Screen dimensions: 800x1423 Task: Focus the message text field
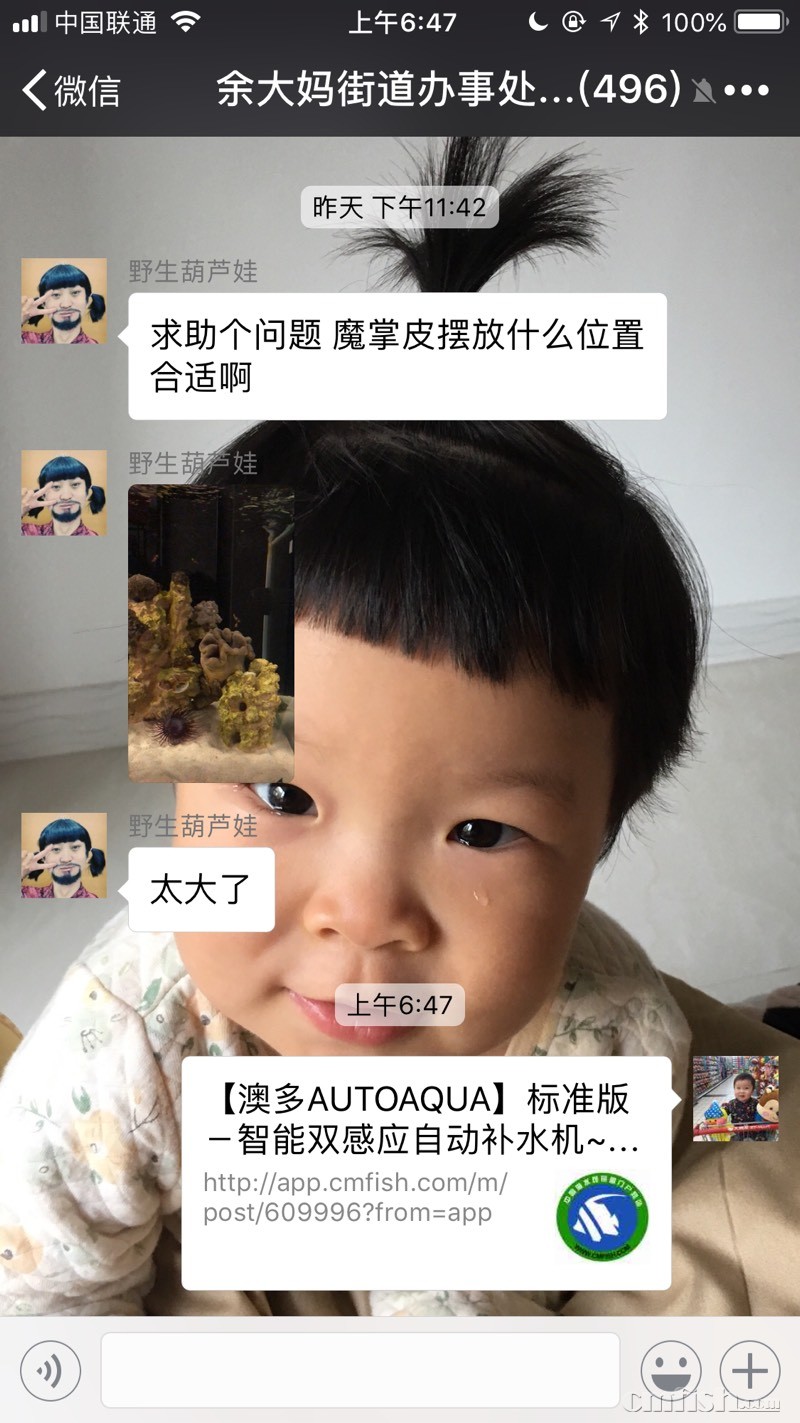[360, 1369]
